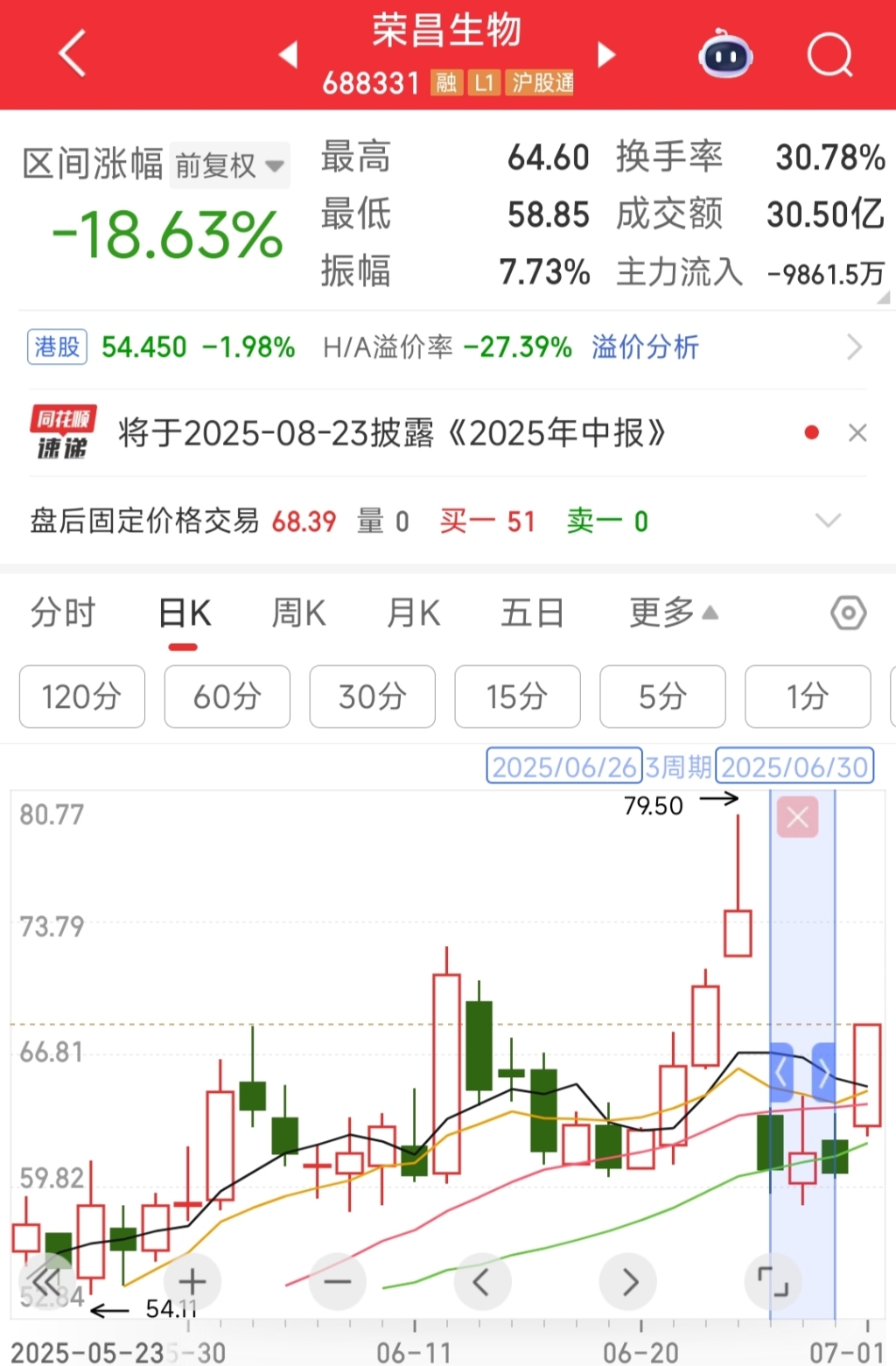Screen dimensions: 896x1366
Task: Switch to the previous stock
Action: 288,54
